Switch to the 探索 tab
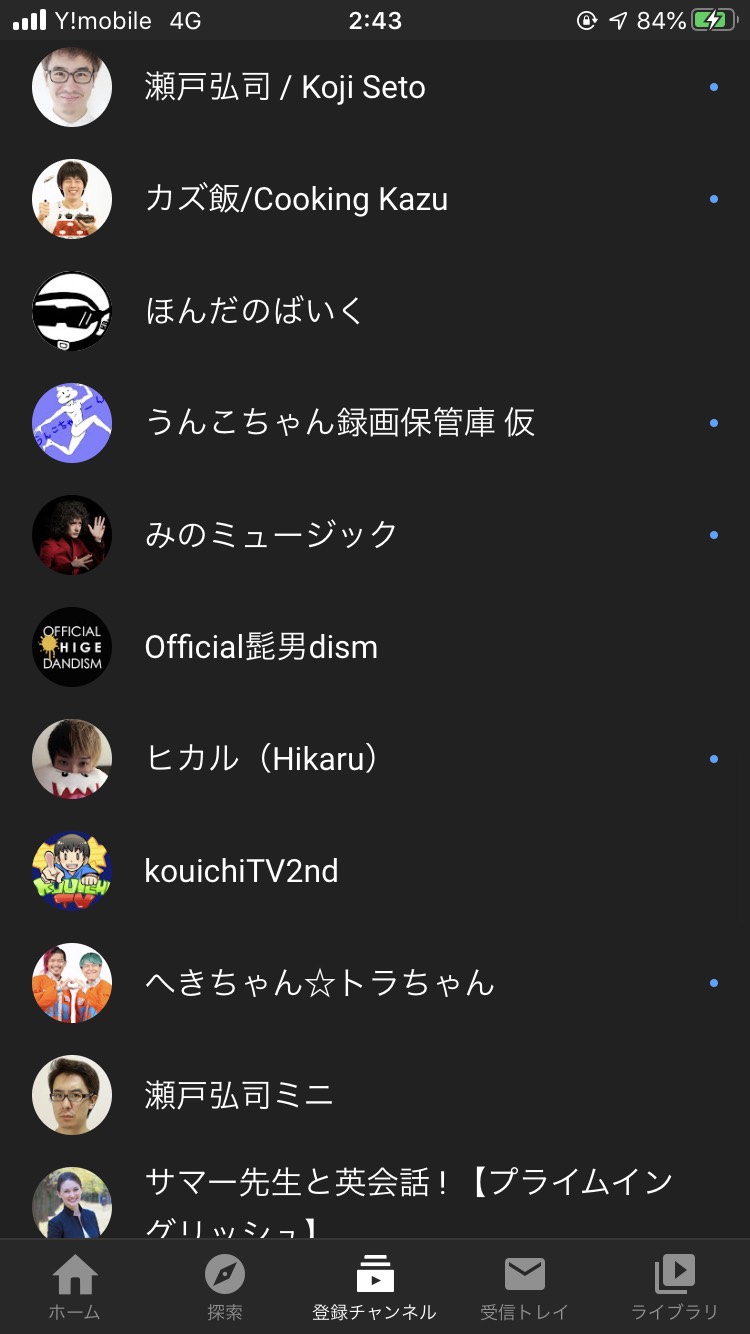 tap(225, 1287)
